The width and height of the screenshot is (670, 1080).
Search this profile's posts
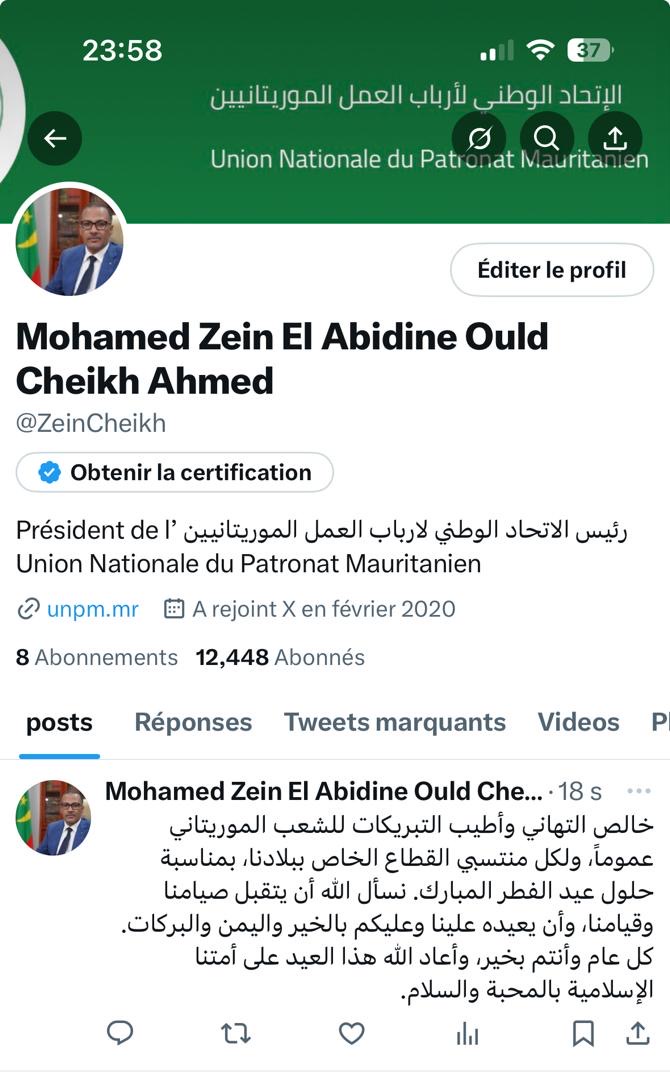pos(547,138)
